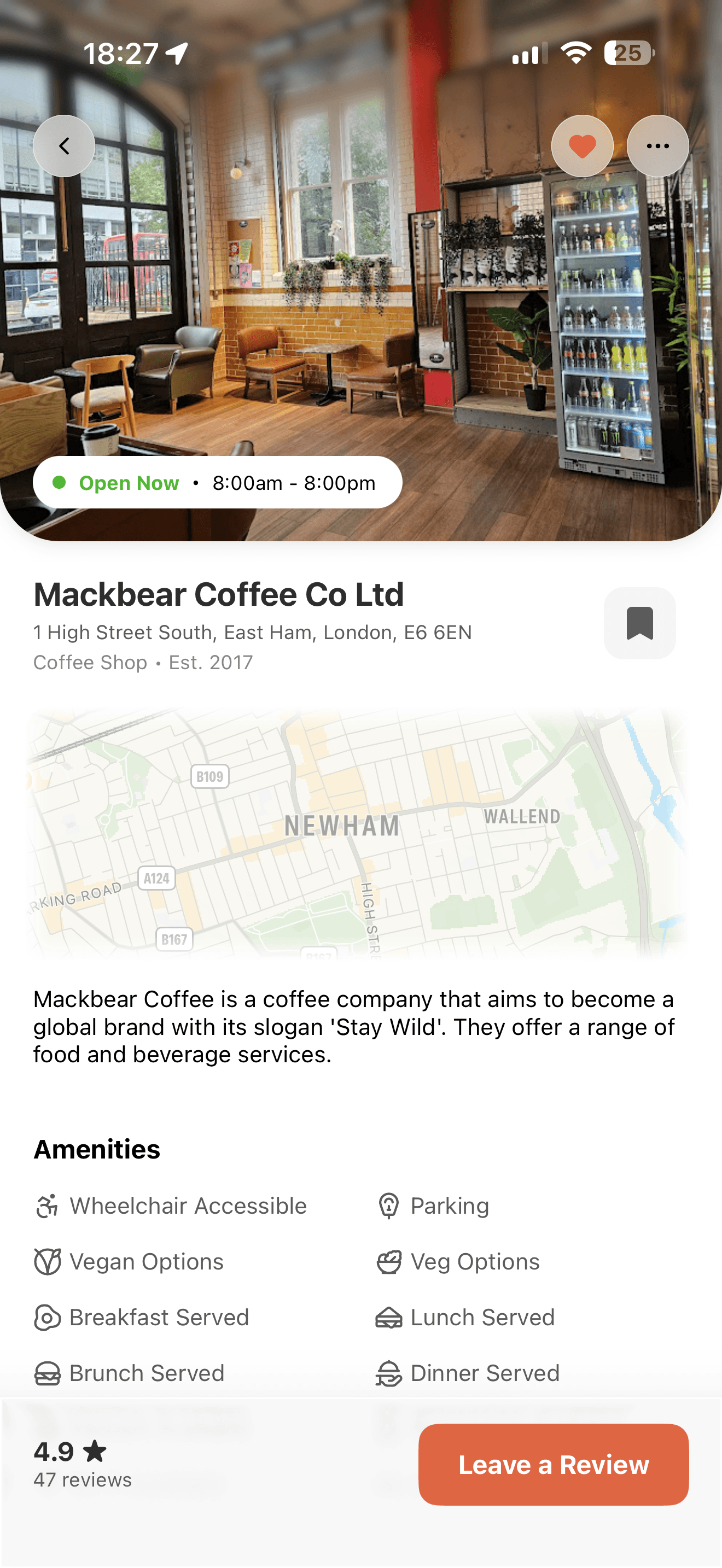Tap the heart icon to favorite Mackbear Coffee

coord(582,146)
